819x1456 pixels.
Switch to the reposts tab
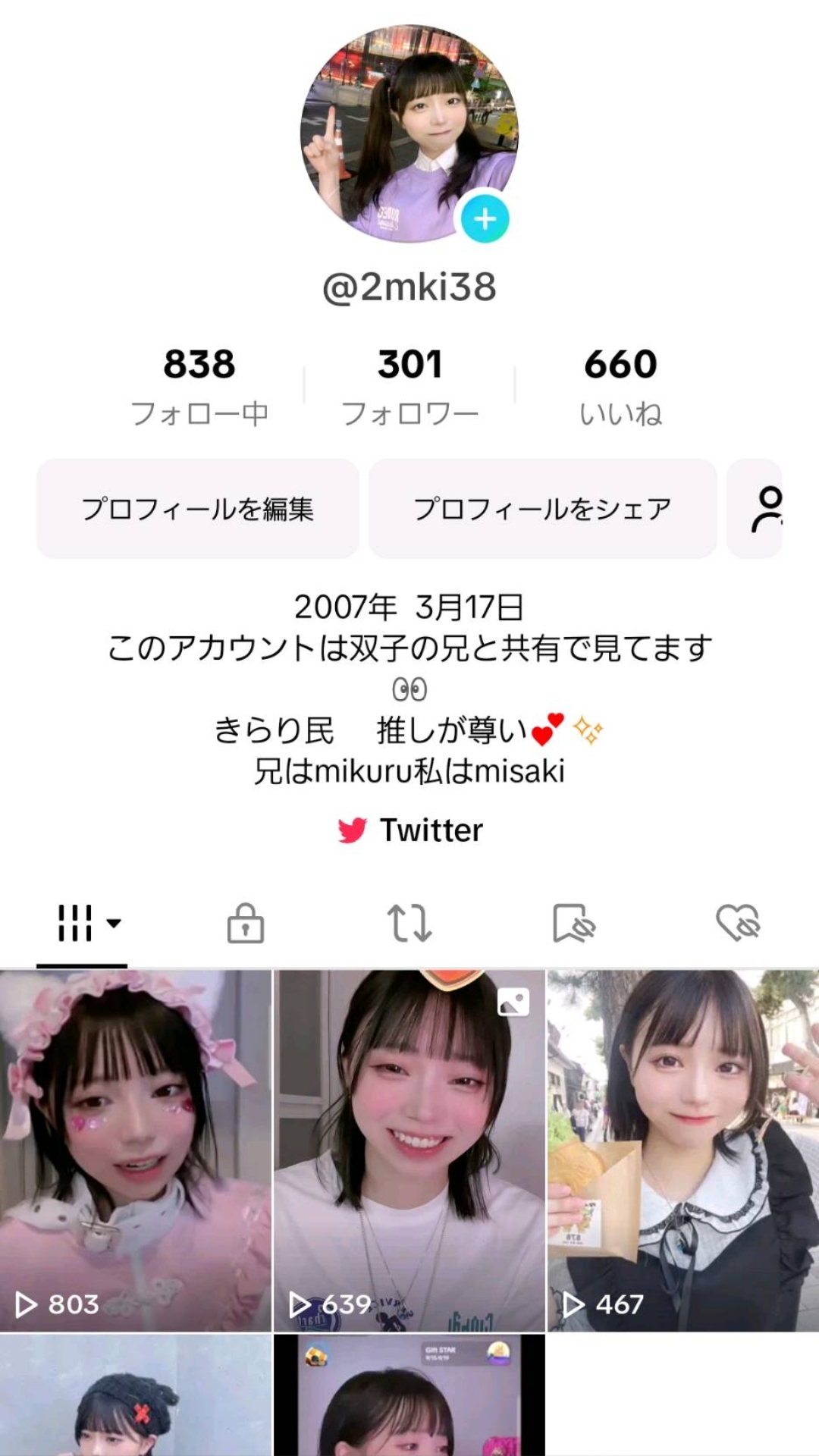(x=409, y=924)
